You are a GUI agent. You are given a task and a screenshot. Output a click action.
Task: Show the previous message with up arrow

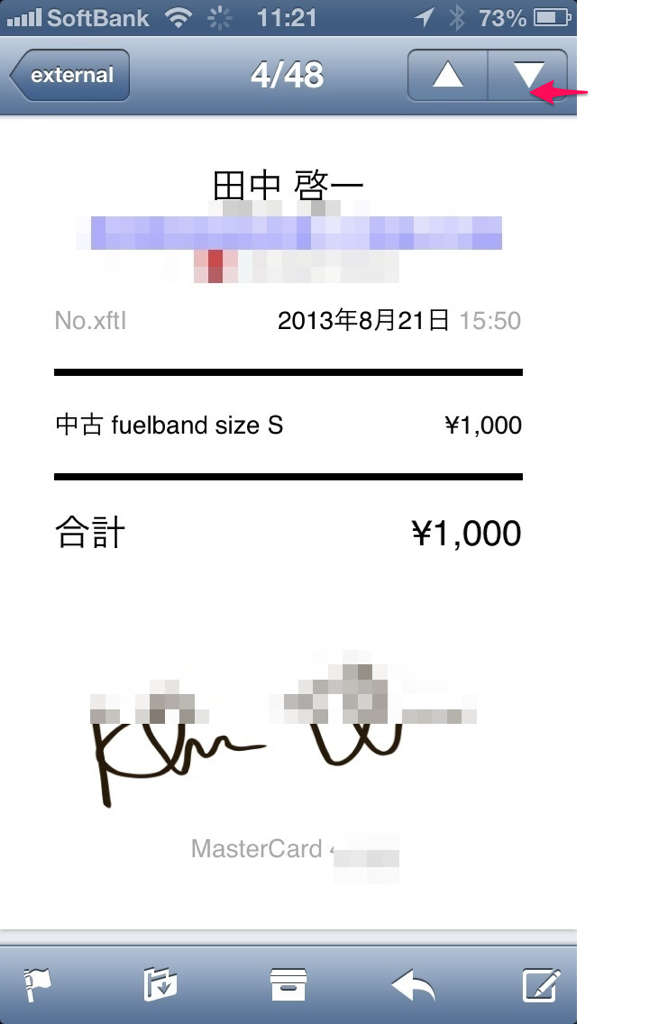pos(447,76)
